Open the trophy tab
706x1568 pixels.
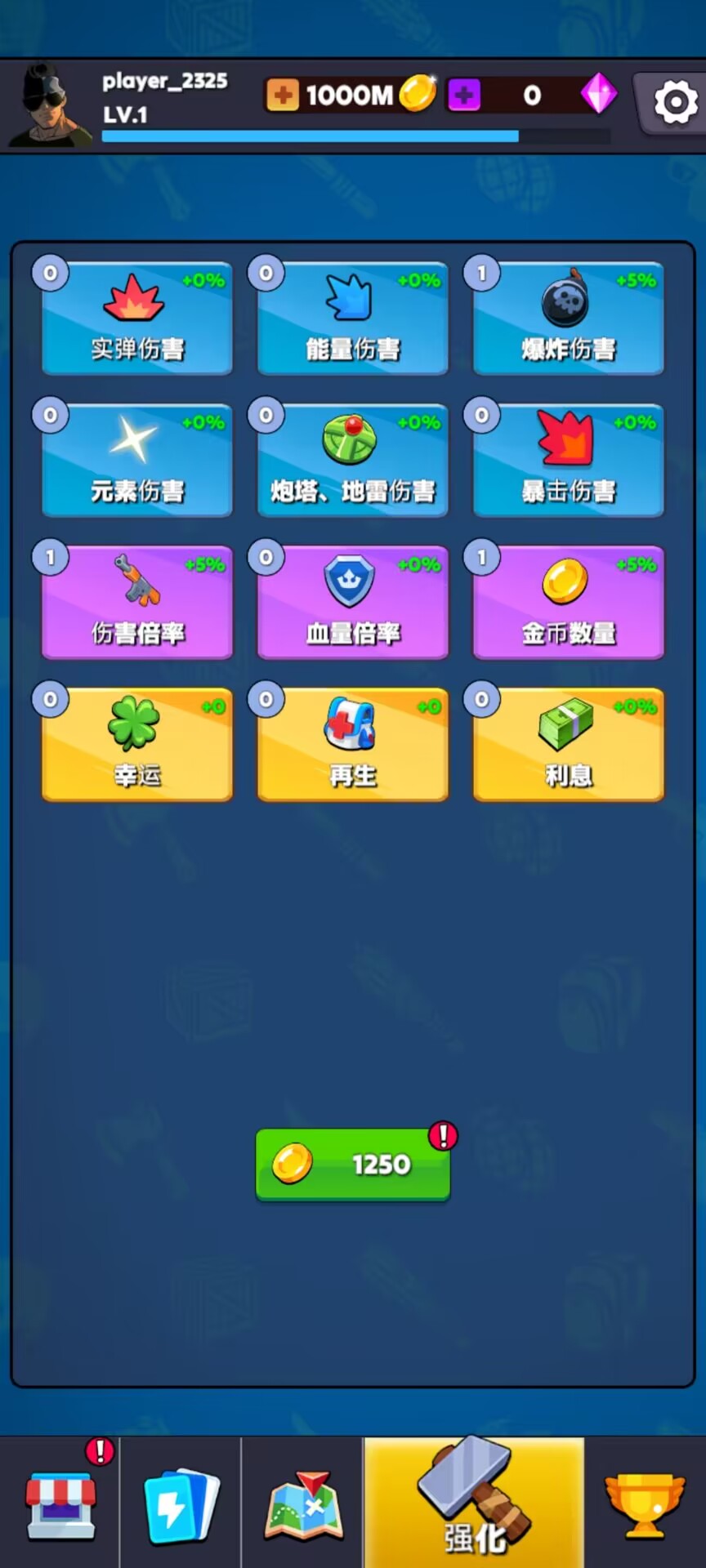[645, 1504]
